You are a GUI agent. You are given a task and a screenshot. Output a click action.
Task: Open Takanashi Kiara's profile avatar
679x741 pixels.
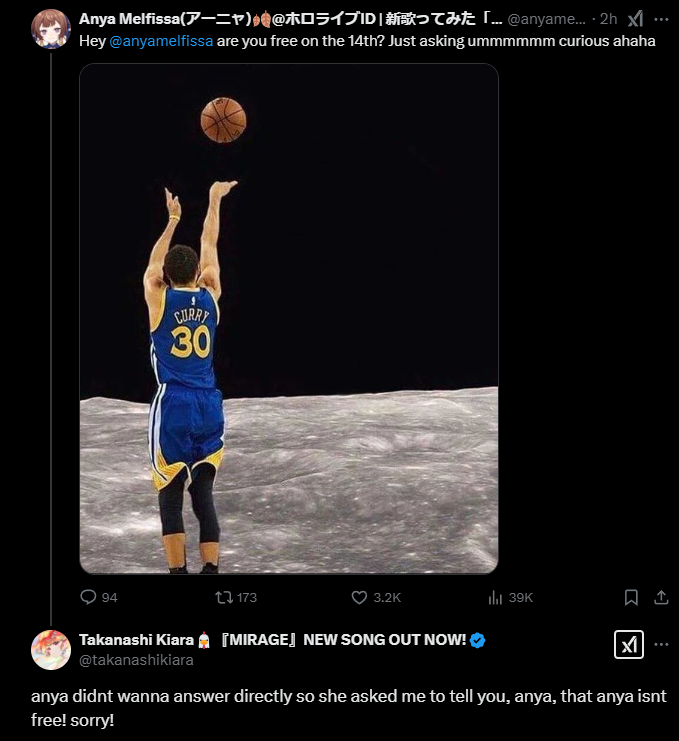point(50,649)
